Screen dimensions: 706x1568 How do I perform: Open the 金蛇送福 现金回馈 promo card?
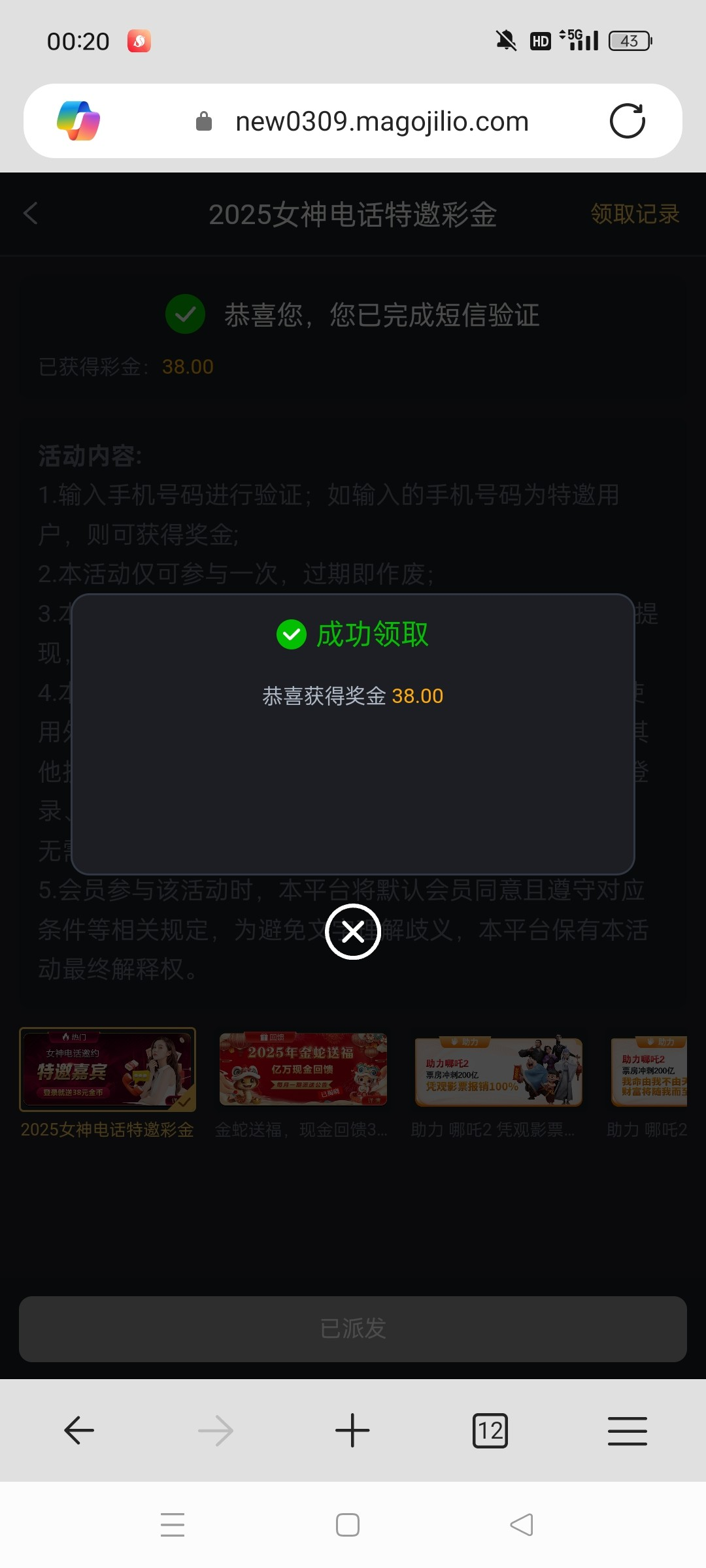point(303,1070)
